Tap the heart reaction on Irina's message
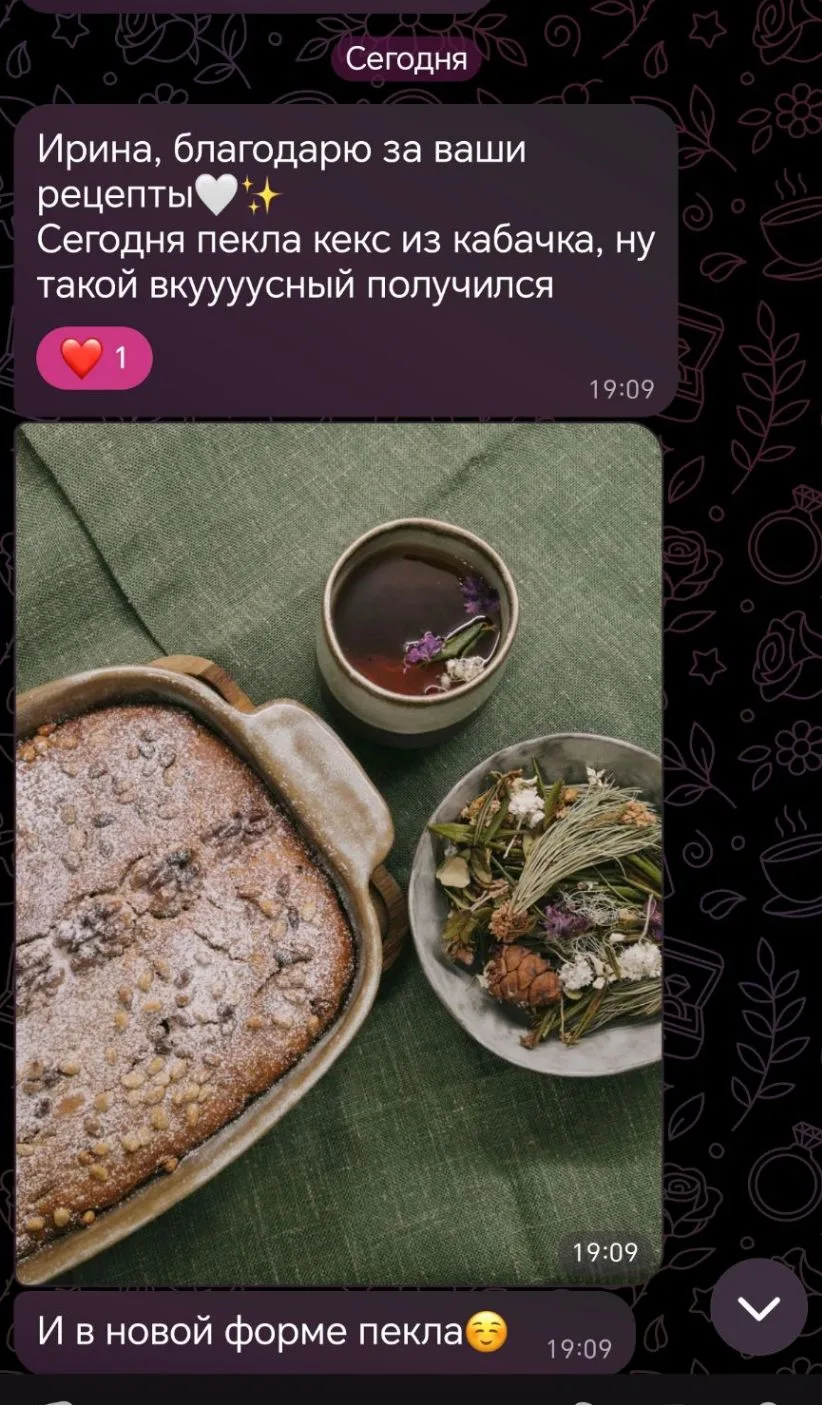The image size is (822, 1405). pyautogui.click(x=94, y=357)
